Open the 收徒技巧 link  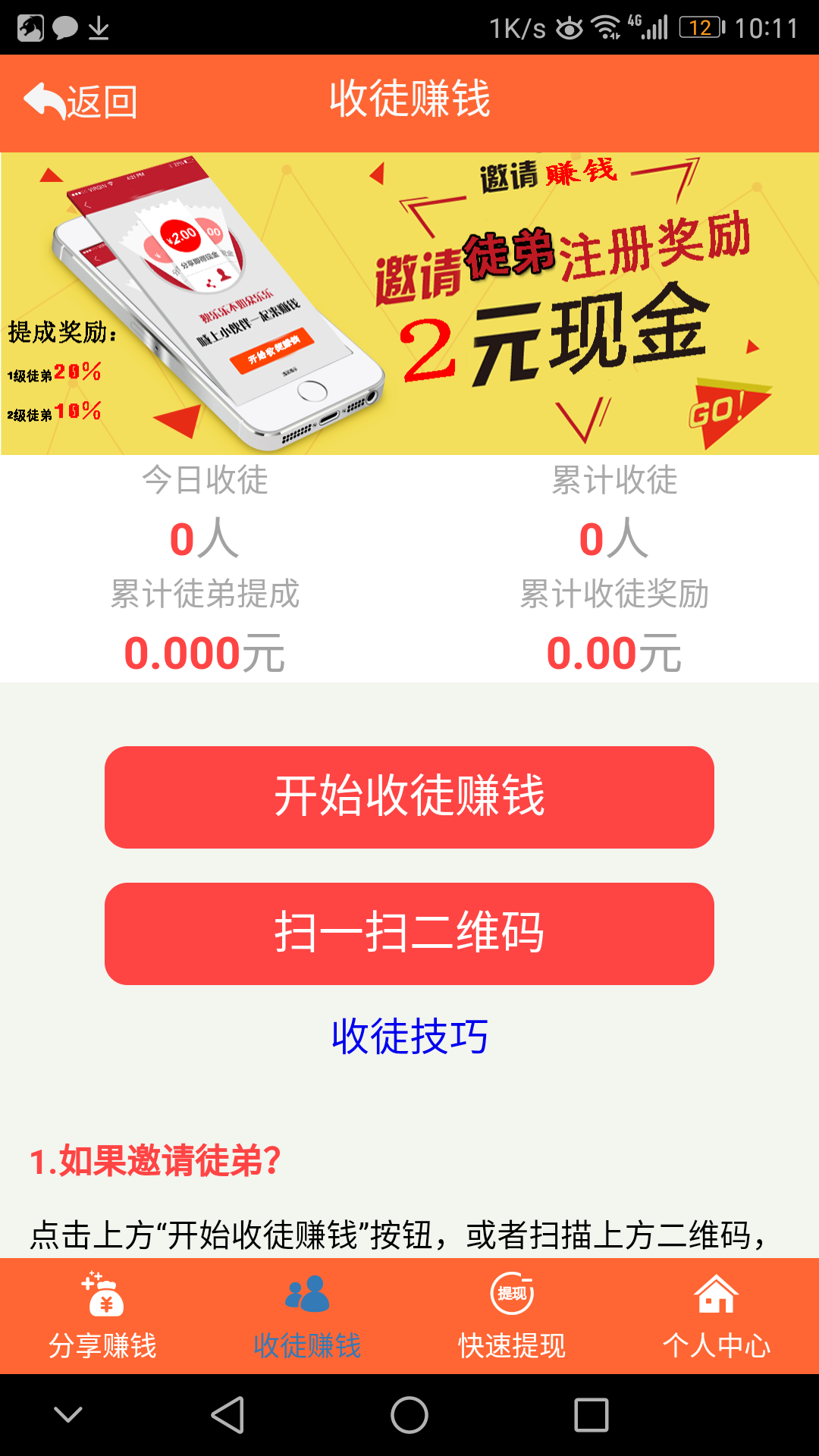[x=409, y=1036]
